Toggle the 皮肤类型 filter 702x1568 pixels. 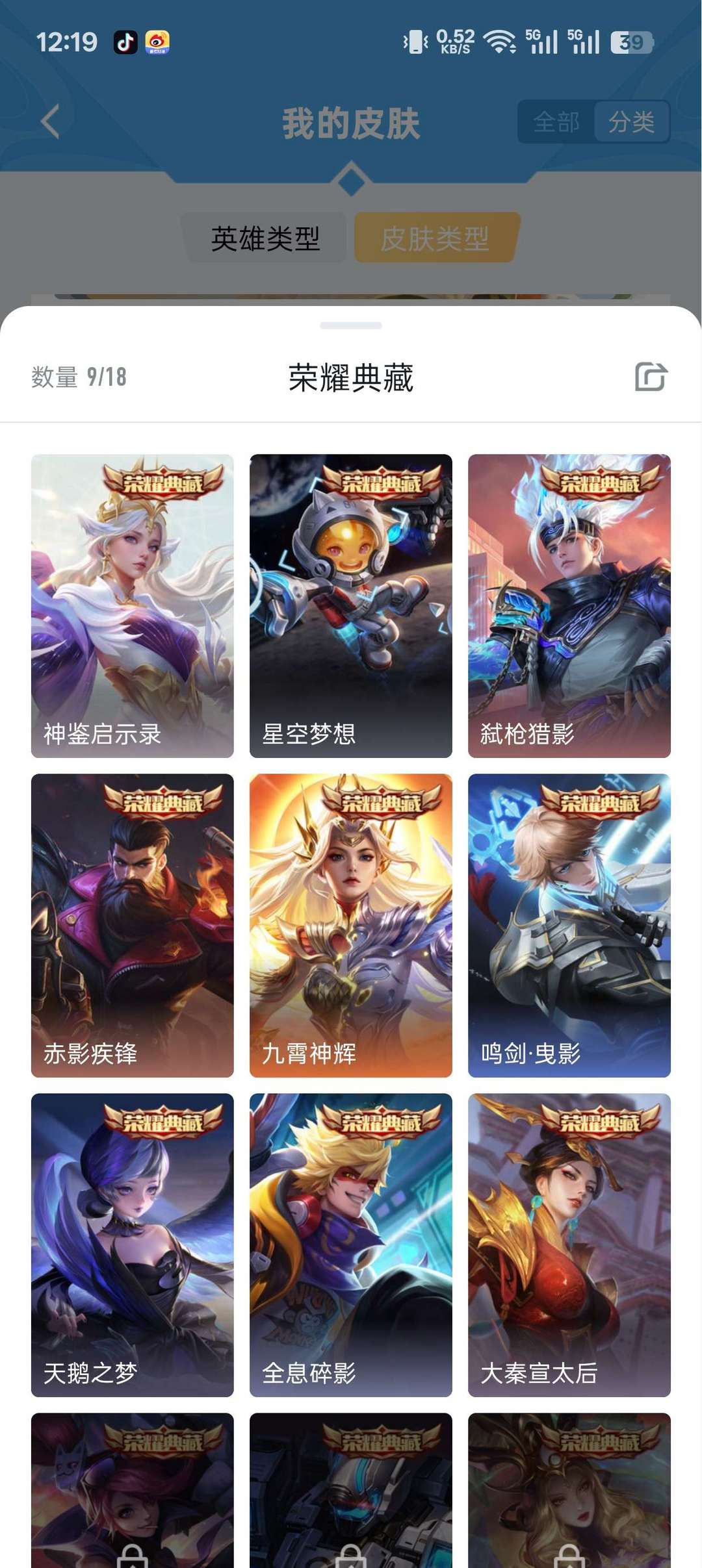click(436, 239)
